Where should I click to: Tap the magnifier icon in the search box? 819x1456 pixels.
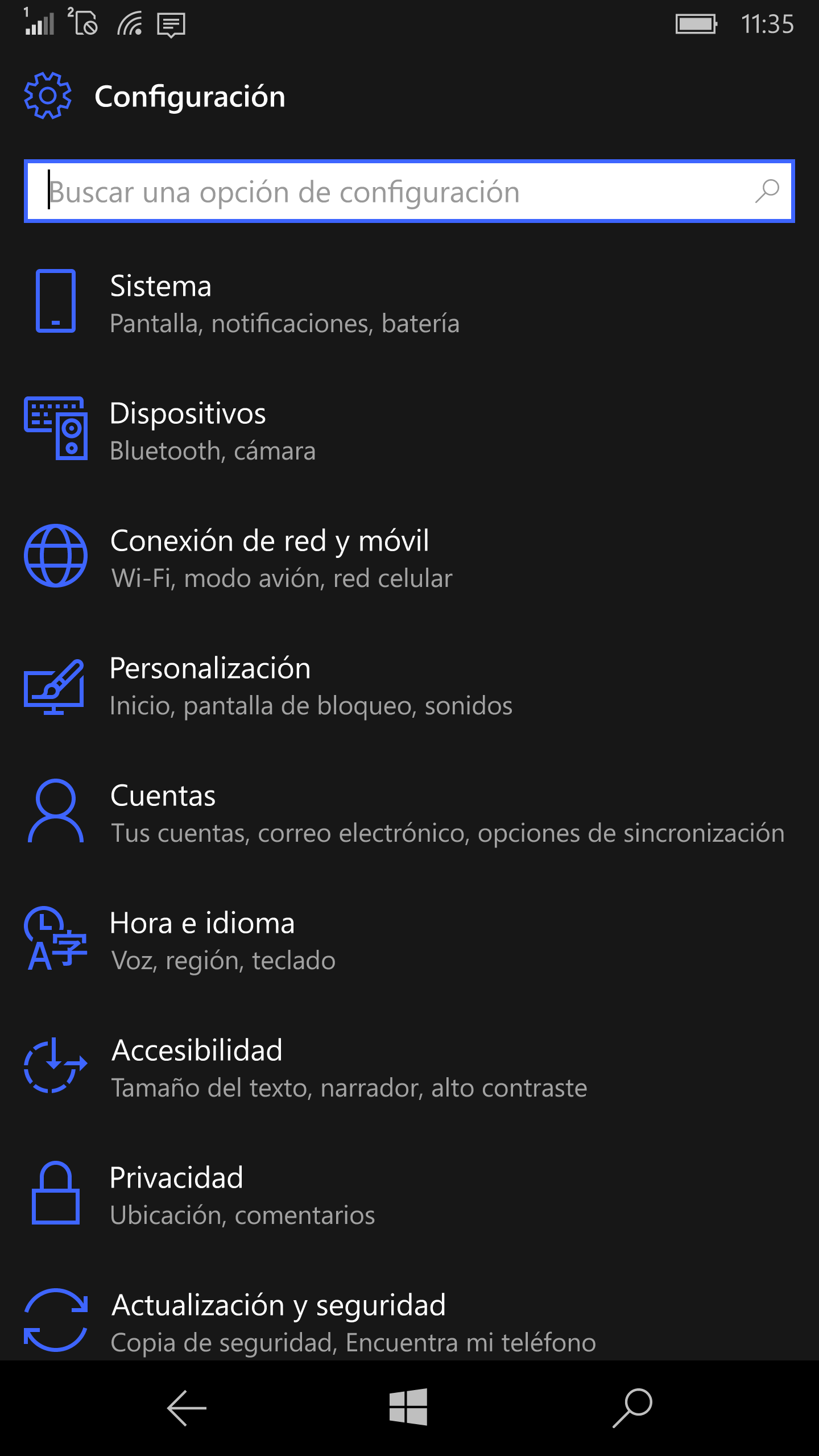click(x=767, y=192)
